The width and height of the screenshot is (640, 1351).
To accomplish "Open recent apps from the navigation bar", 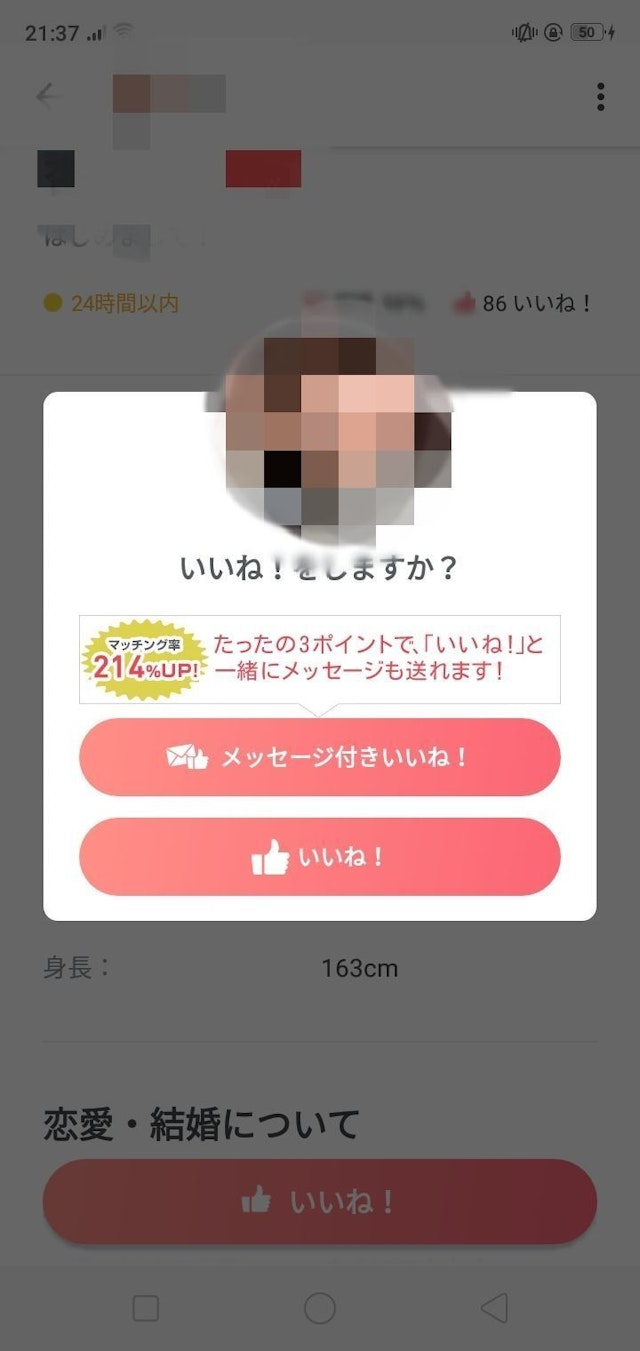I will click(x=146, y=1307).
